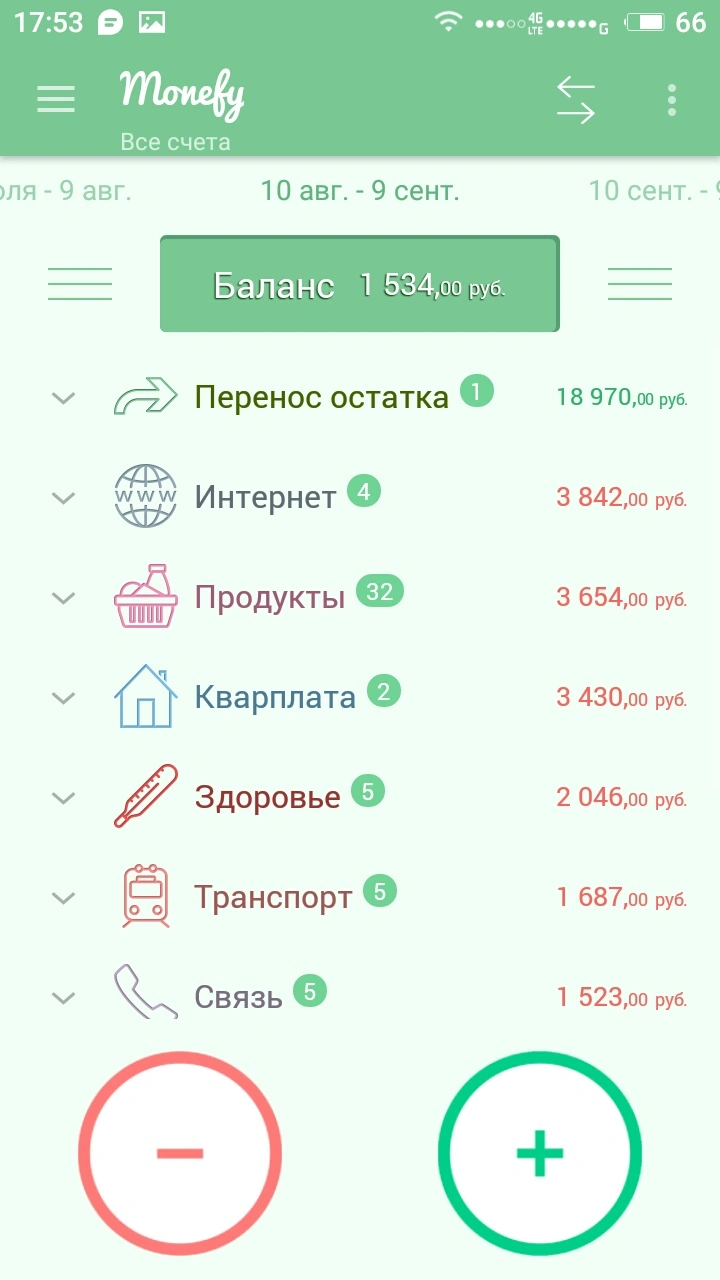The width and height of the screenshot is (720, 1280).
Task: Open the transfer between accounts icon
Action: (x=575, y=100)
